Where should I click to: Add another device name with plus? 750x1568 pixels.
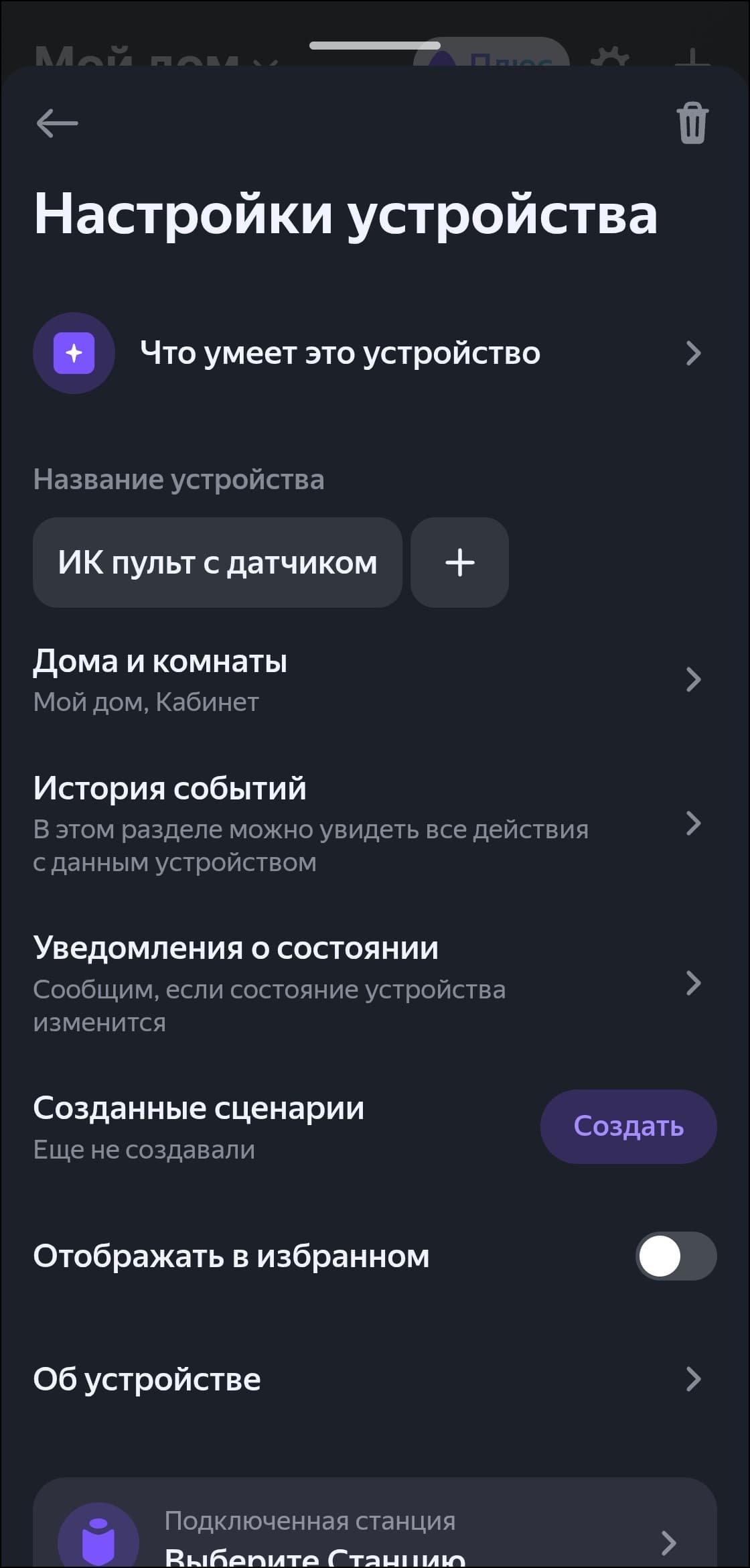click(x=459, y=563)
